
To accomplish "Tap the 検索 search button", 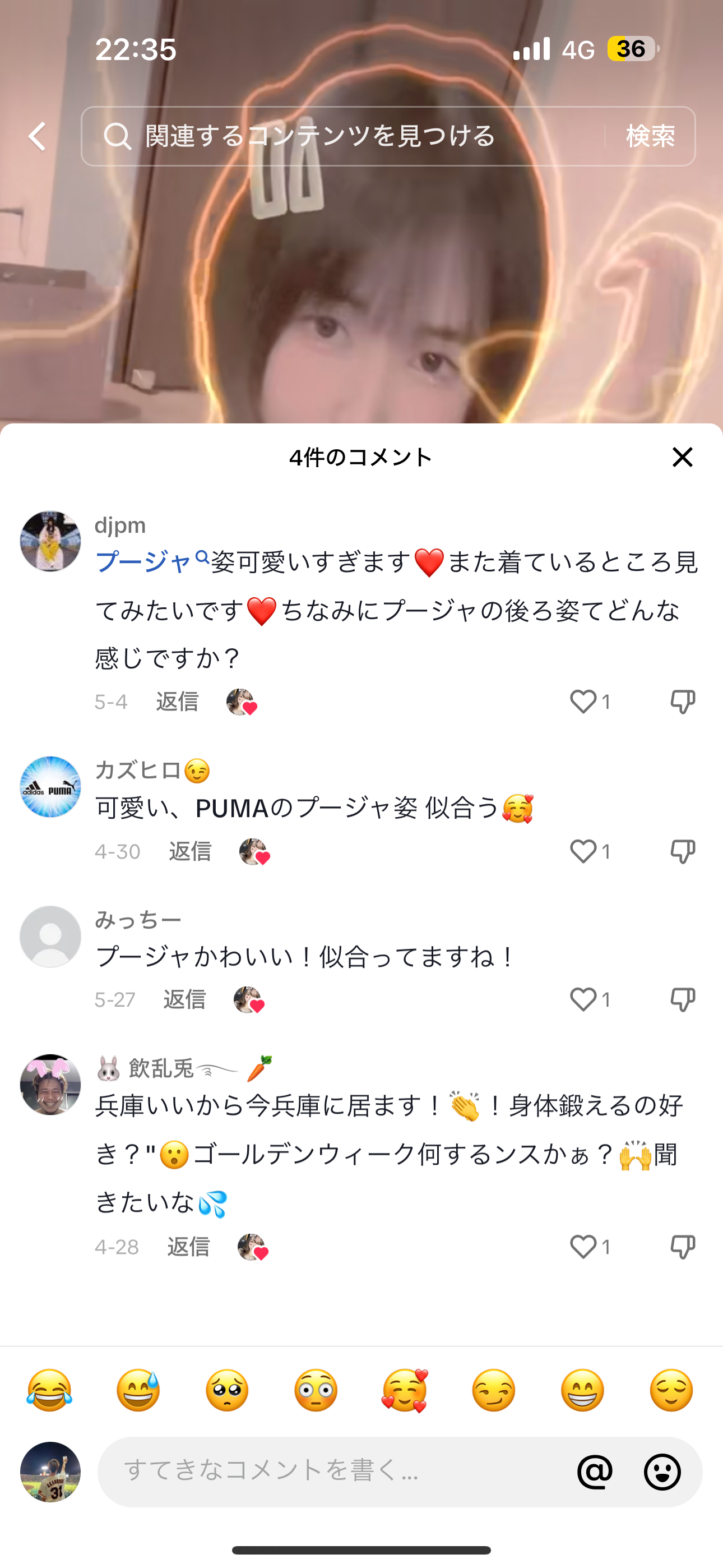I will tap(650, 136).
